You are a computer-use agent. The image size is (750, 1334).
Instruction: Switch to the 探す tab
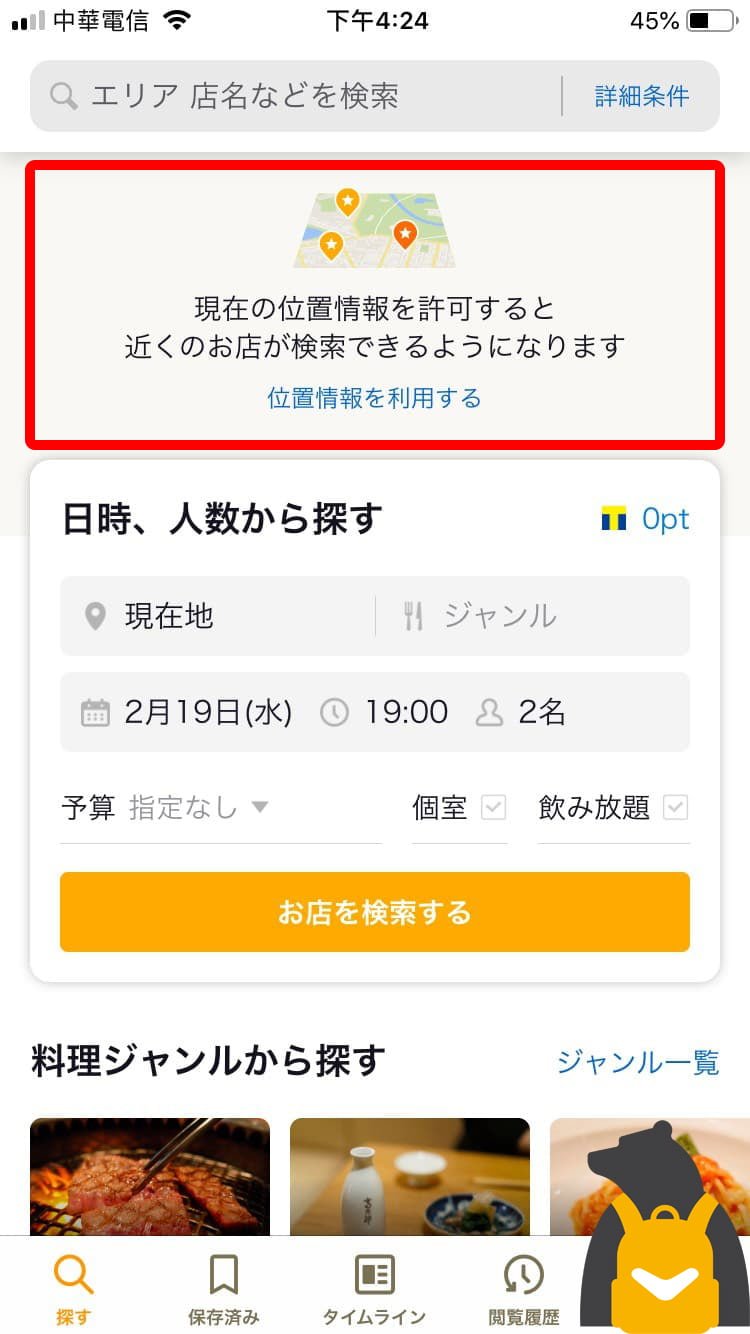coord(73,1288)
